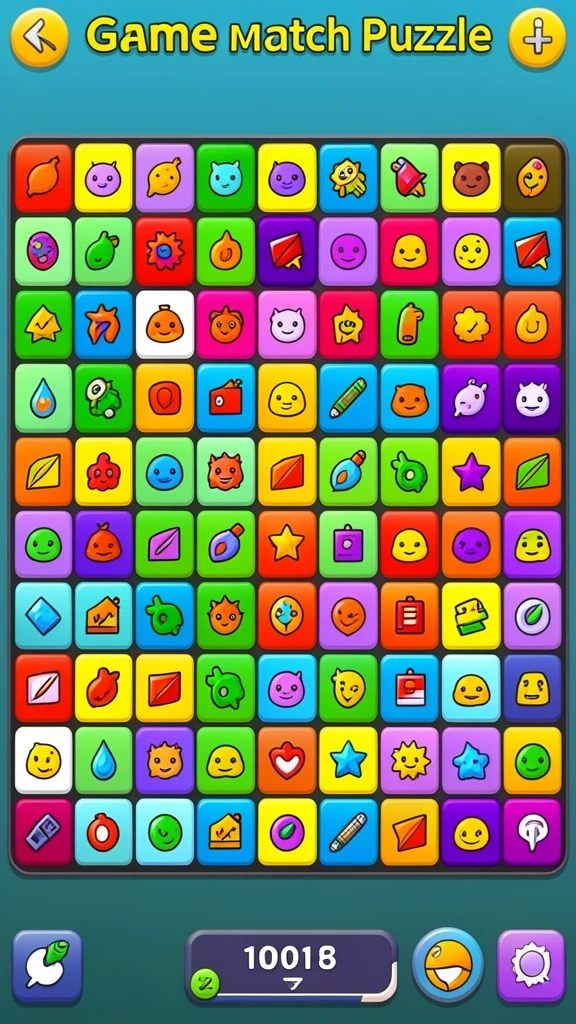
Task: Go back using the yellow arrow button
Action: click(40, 38)
